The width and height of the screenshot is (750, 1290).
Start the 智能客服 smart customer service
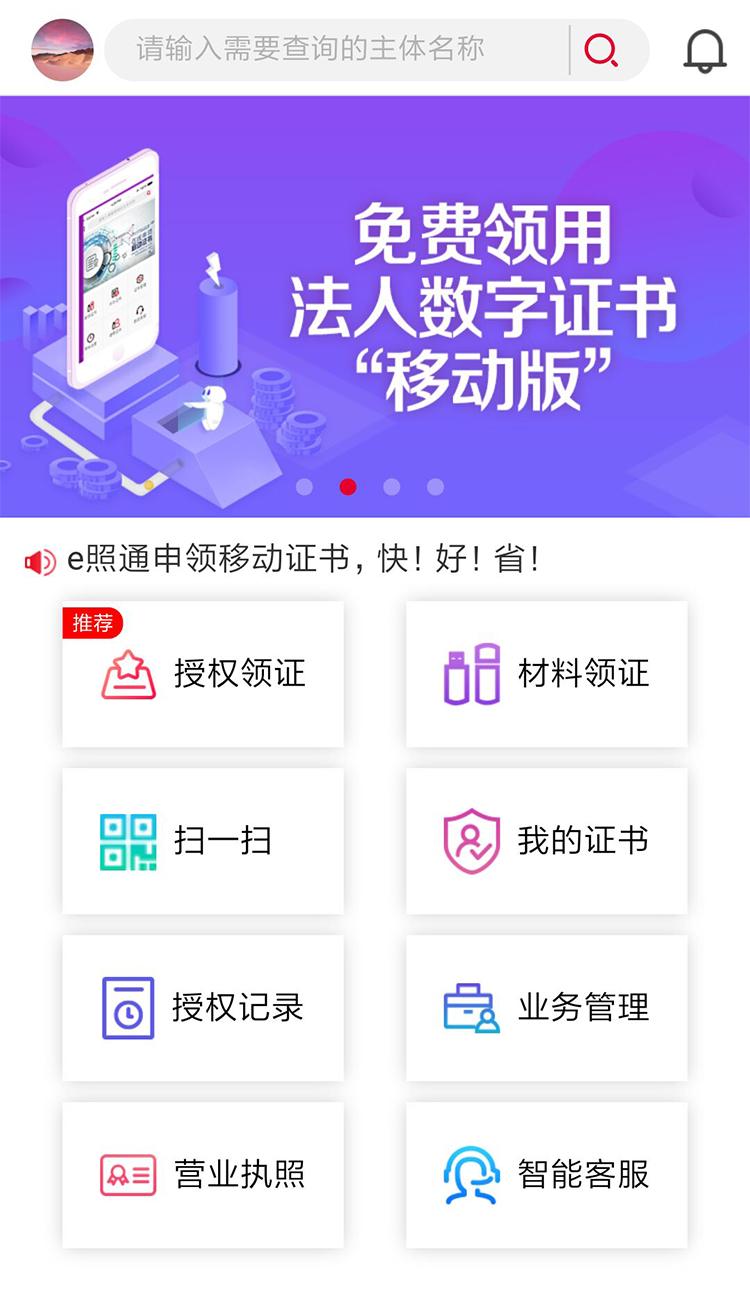pos(546,1175)
